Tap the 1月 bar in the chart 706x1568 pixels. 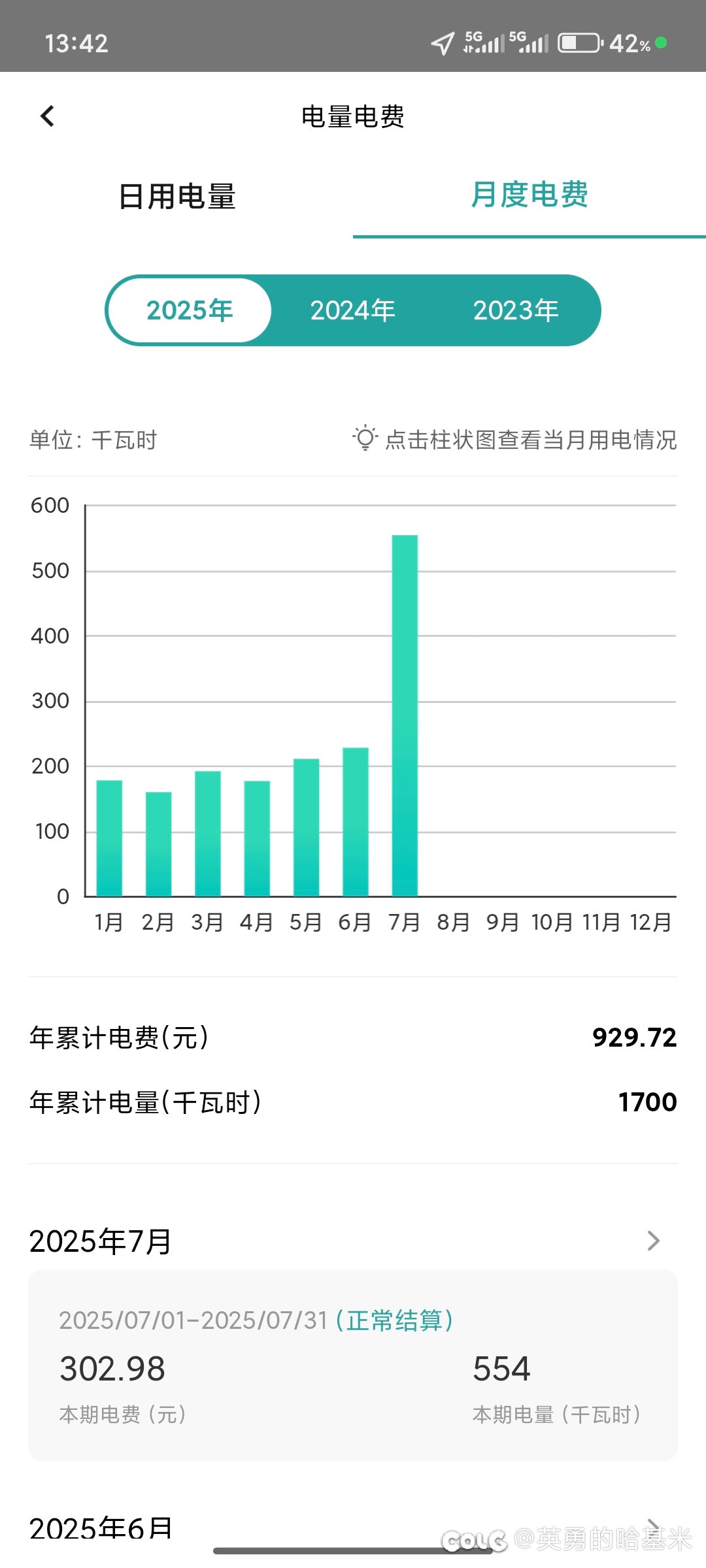point(109,838)
